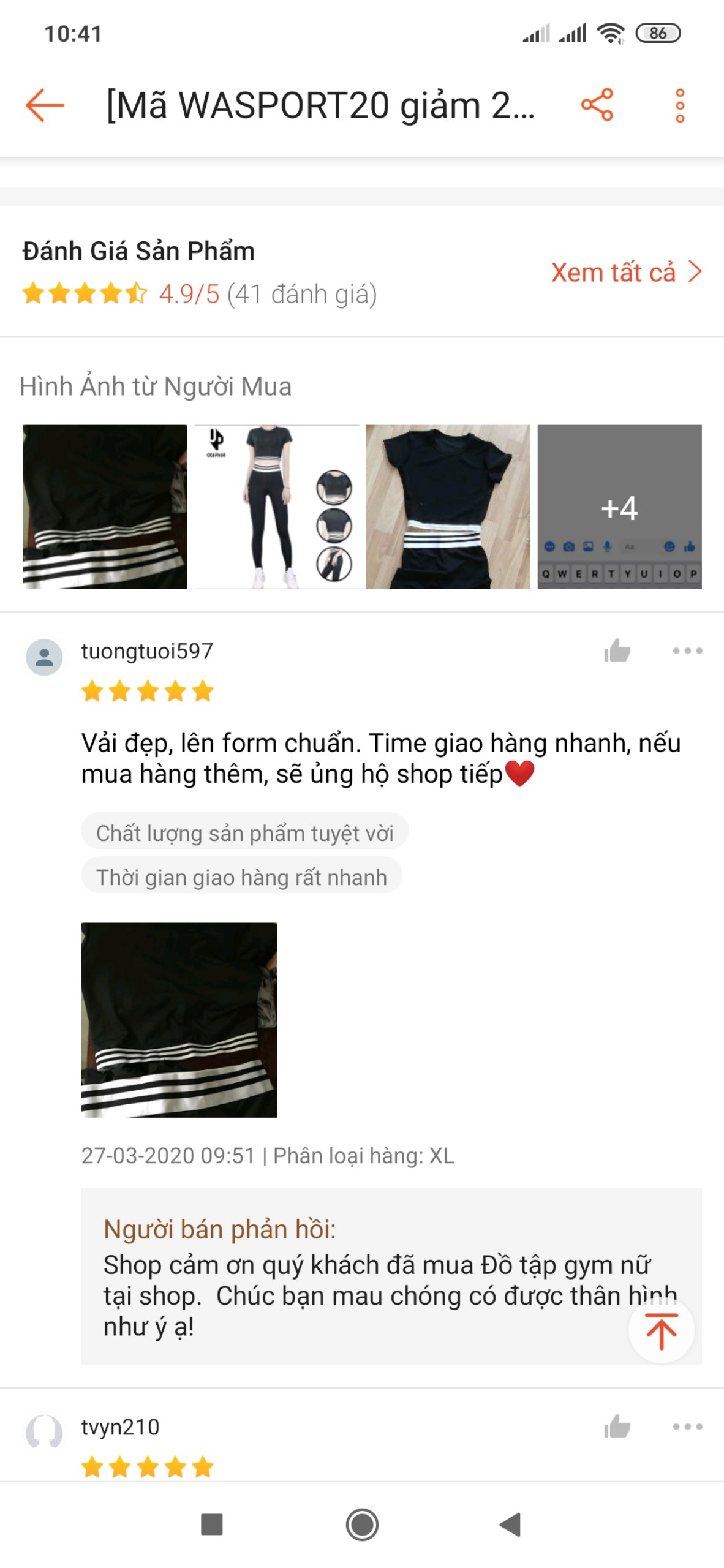724x1568 pixels.
Task: Open the system recent apps button
Action: click(x=212, y=1524)
